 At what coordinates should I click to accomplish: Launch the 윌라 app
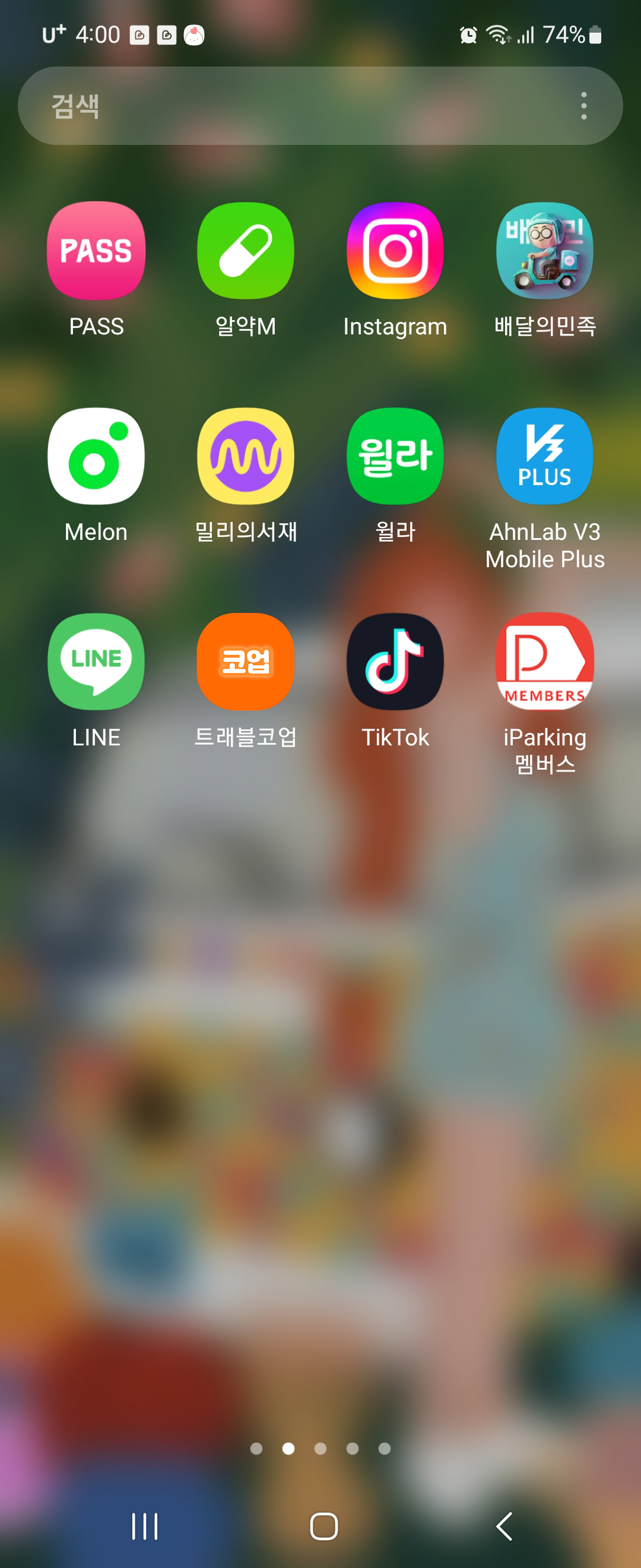pyautogui.click(x=395, y=457)
